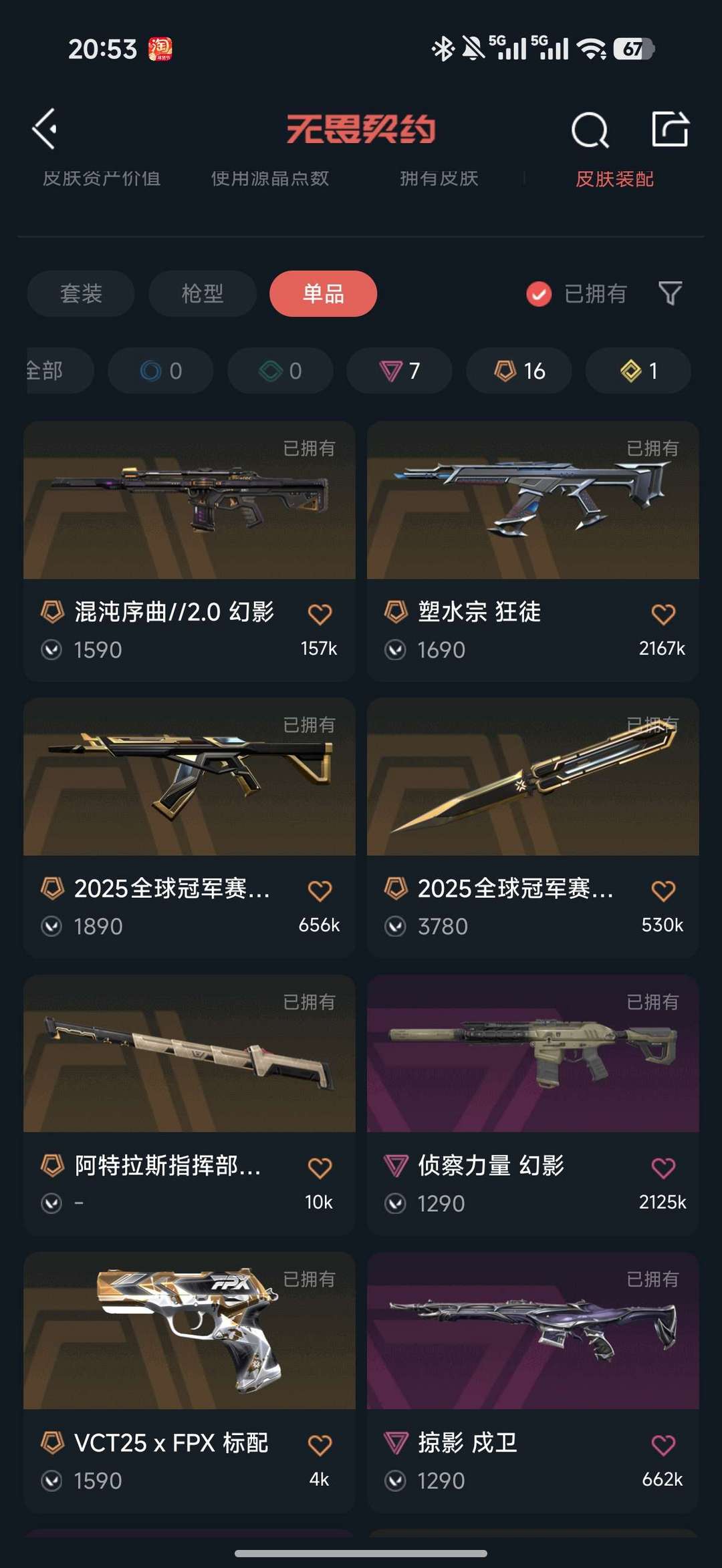This screenshot has width=722, height=1568.
Task: Open the 混沌序曲//2.0 幻影 skin card
Action: point(189,508)
